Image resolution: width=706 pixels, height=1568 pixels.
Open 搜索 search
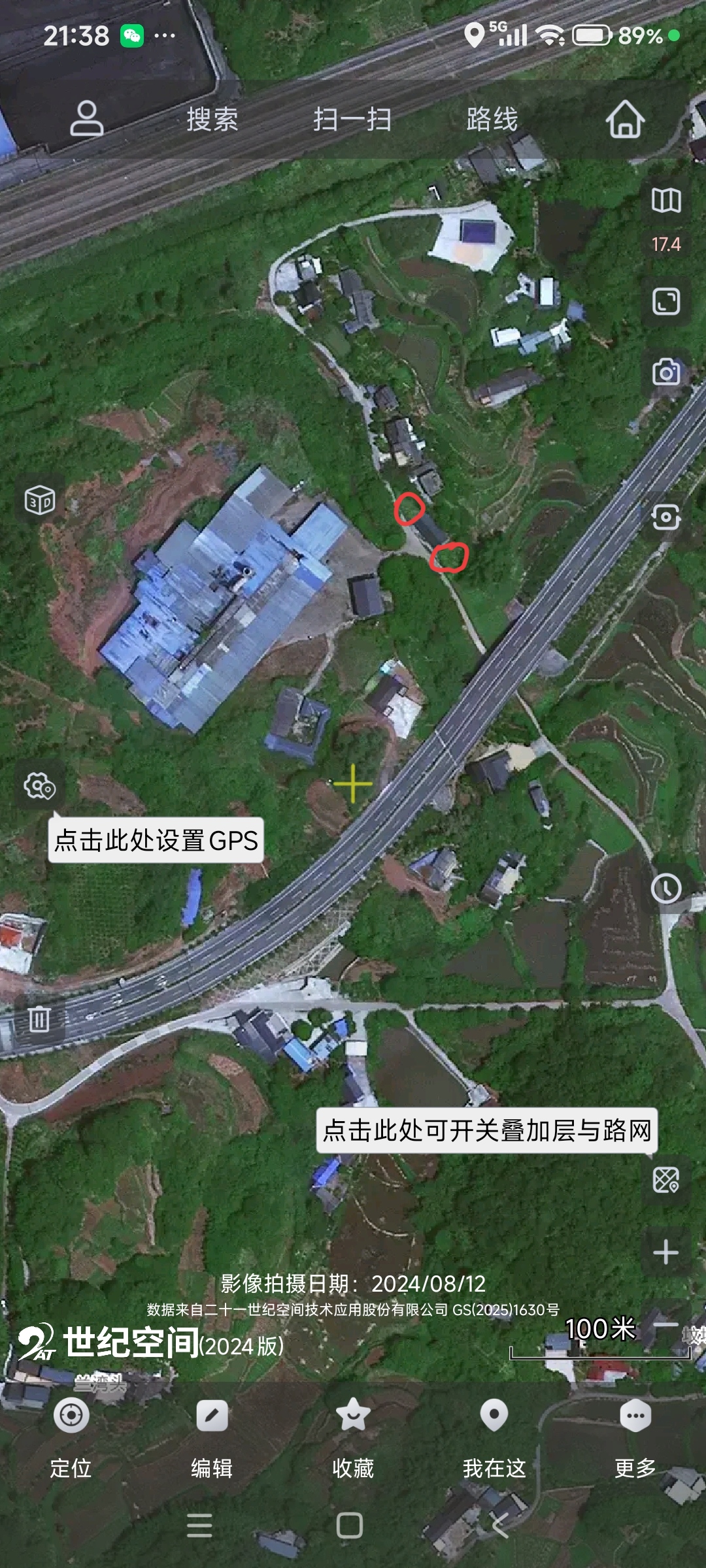(x=212, y=120)
